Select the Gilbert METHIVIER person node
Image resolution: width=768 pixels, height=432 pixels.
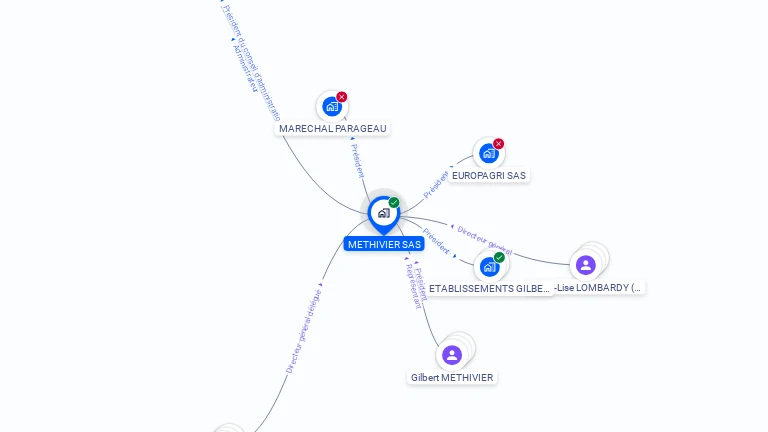pyautogui.click(x=452, y=355)
